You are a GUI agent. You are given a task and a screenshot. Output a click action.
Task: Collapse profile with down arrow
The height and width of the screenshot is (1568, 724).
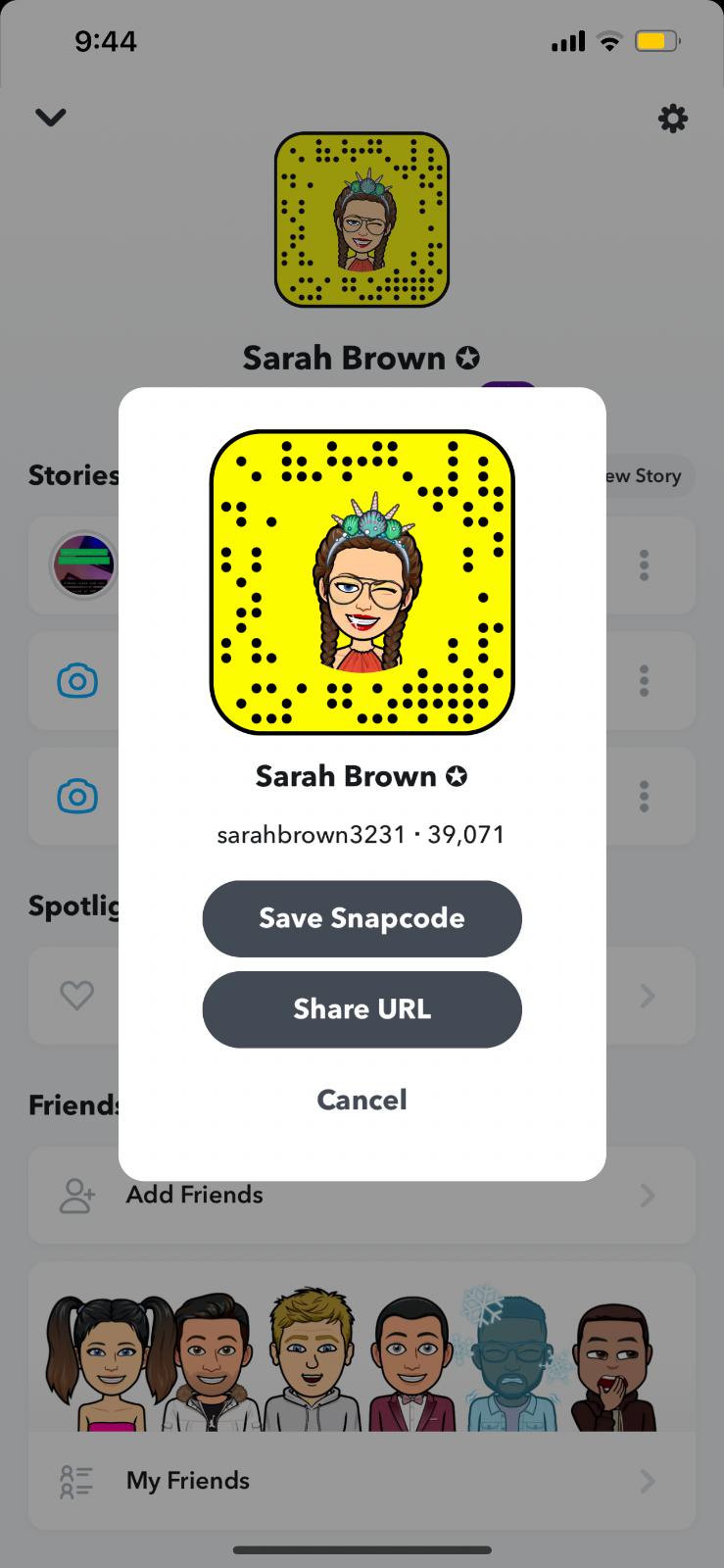[50, 118]
